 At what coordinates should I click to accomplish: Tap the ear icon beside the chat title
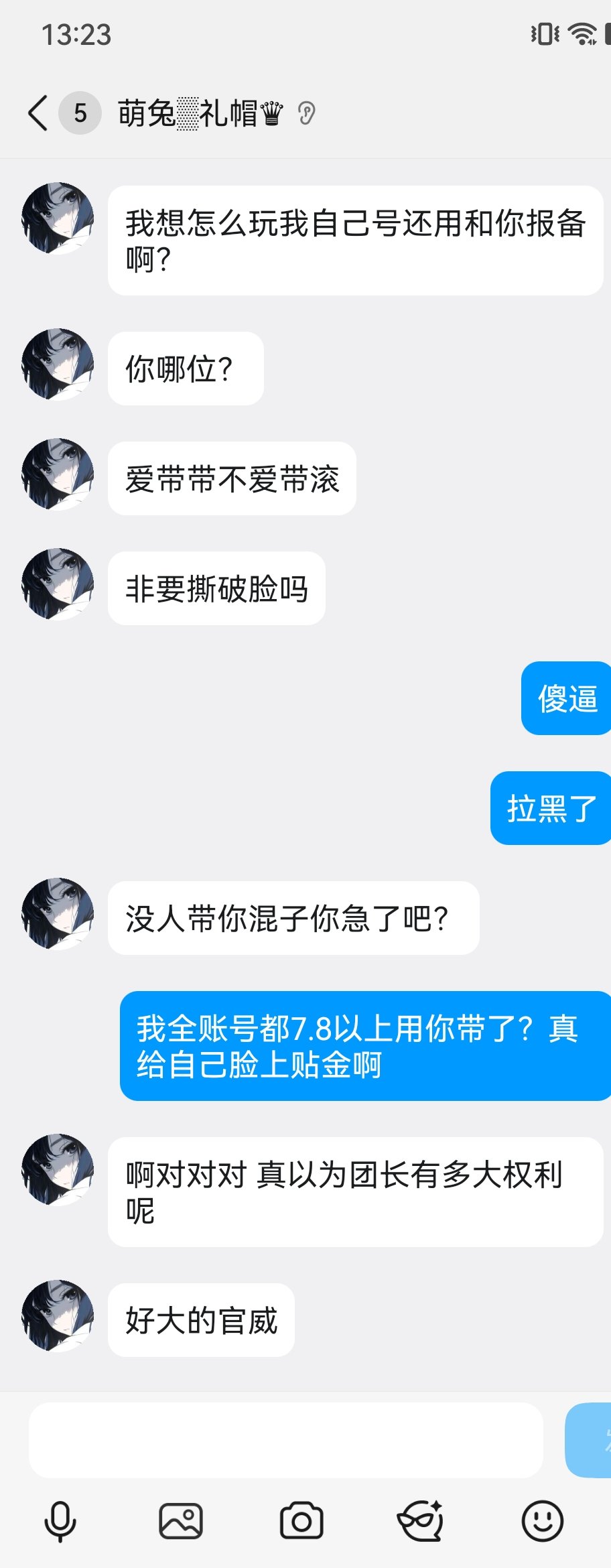coord(307,113)
